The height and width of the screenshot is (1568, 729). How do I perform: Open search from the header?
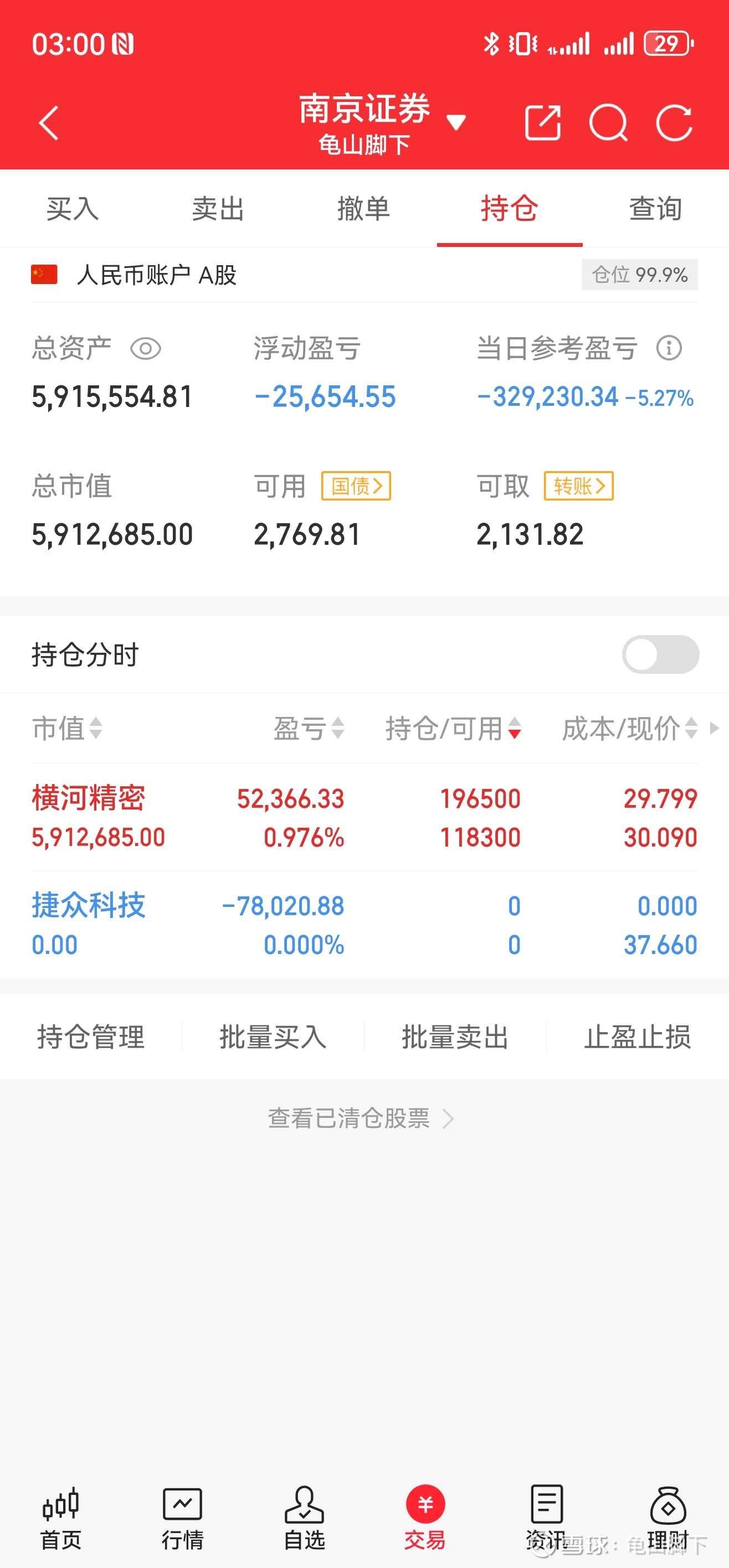coord(608,123)
